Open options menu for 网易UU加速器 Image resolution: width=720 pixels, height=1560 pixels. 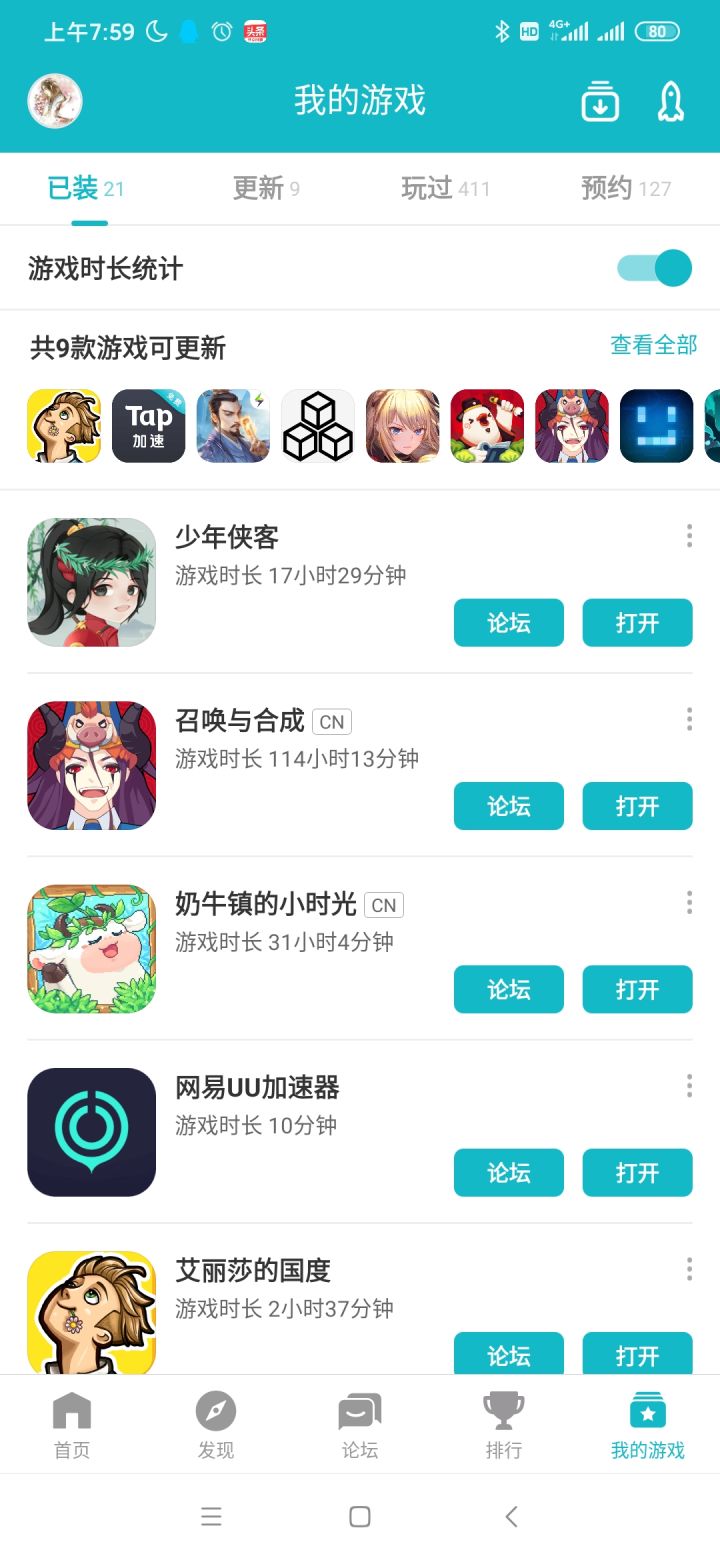[x=688, y=1086]
